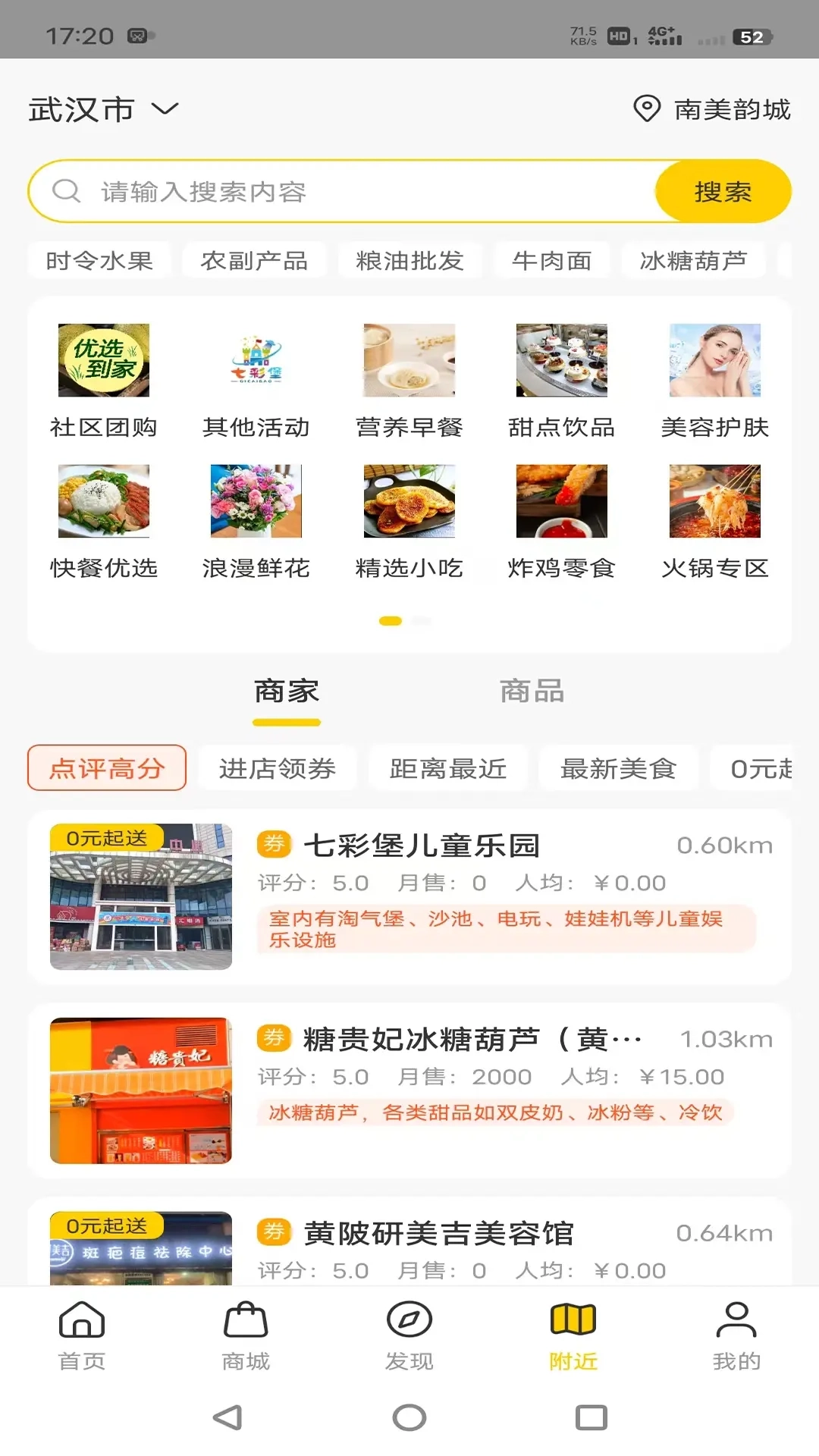819x1456 pixels.
Task: Toggle the 点评高分 filter
Action: (x=105, y=768)
